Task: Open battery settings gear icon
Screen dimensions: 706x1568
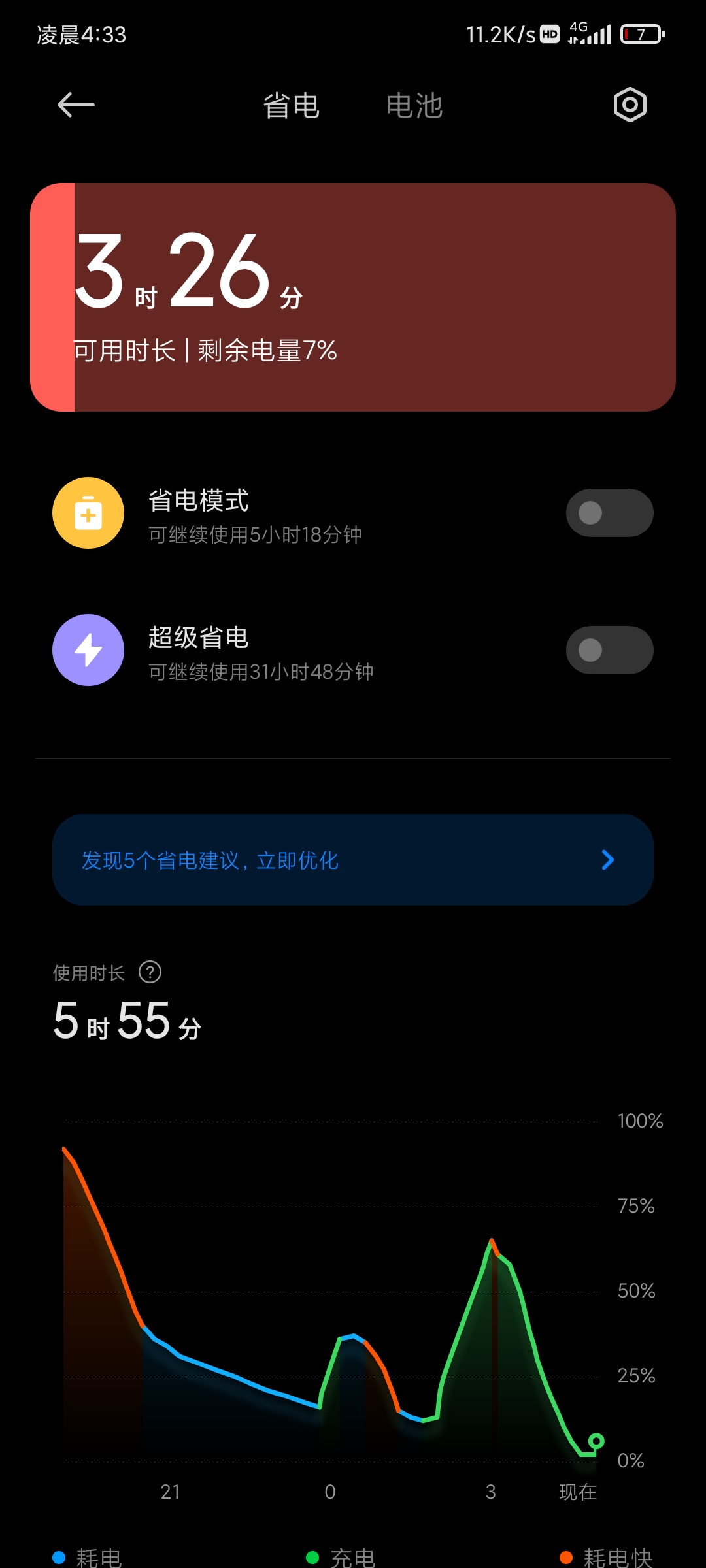Action: 630,105
